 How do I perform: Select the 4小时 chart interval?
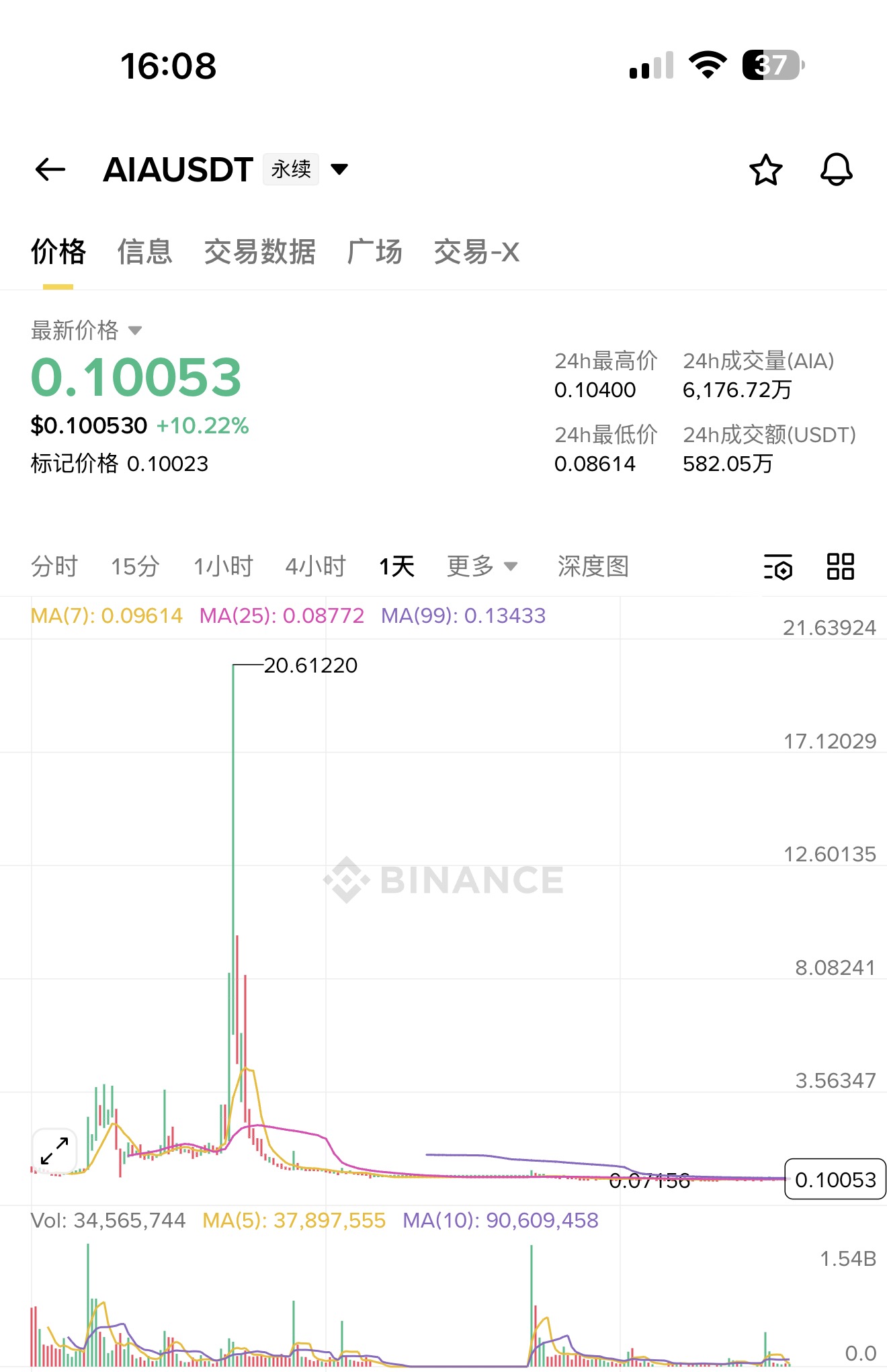(x=315, y=566)
